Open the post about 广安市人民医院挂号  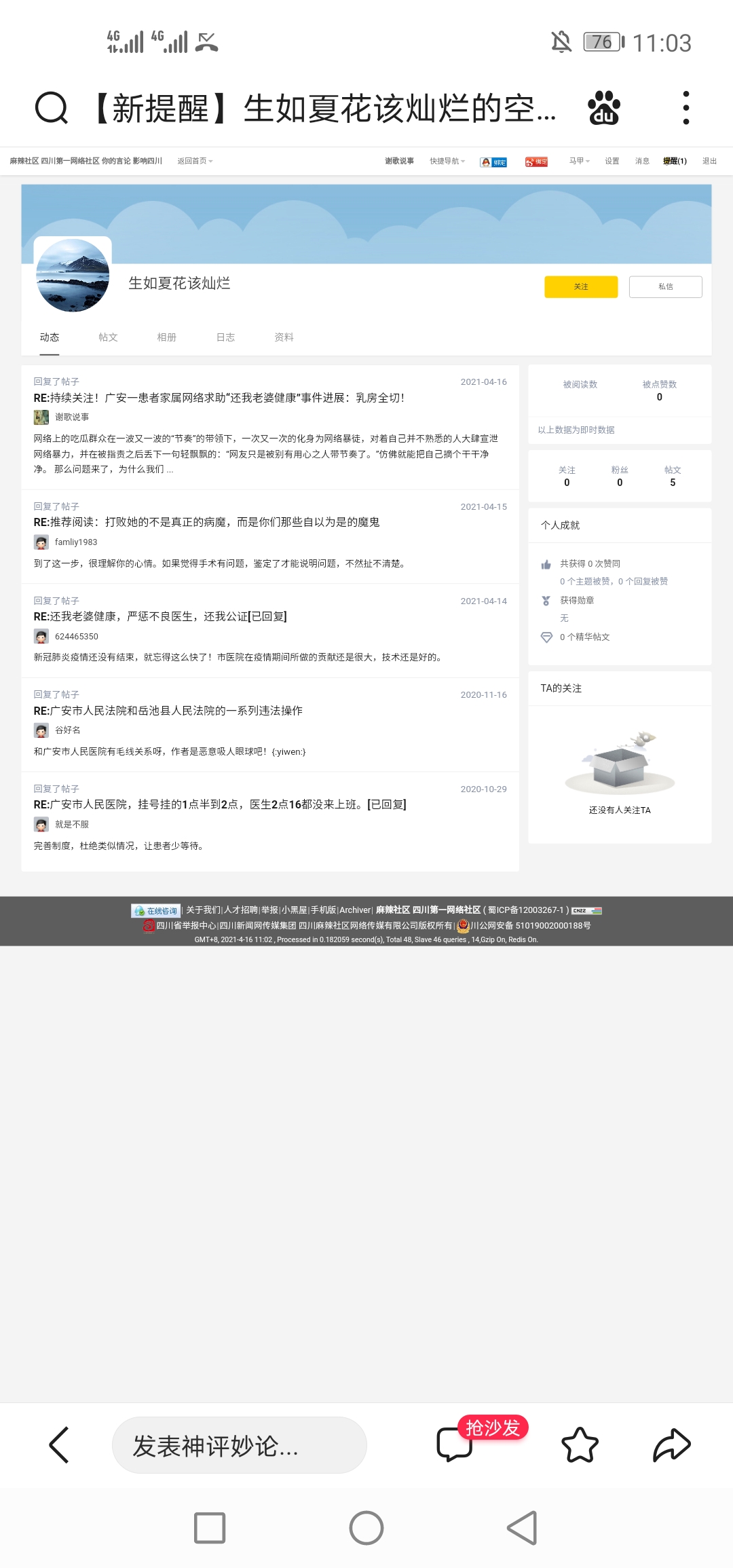[x=220, y=804]
